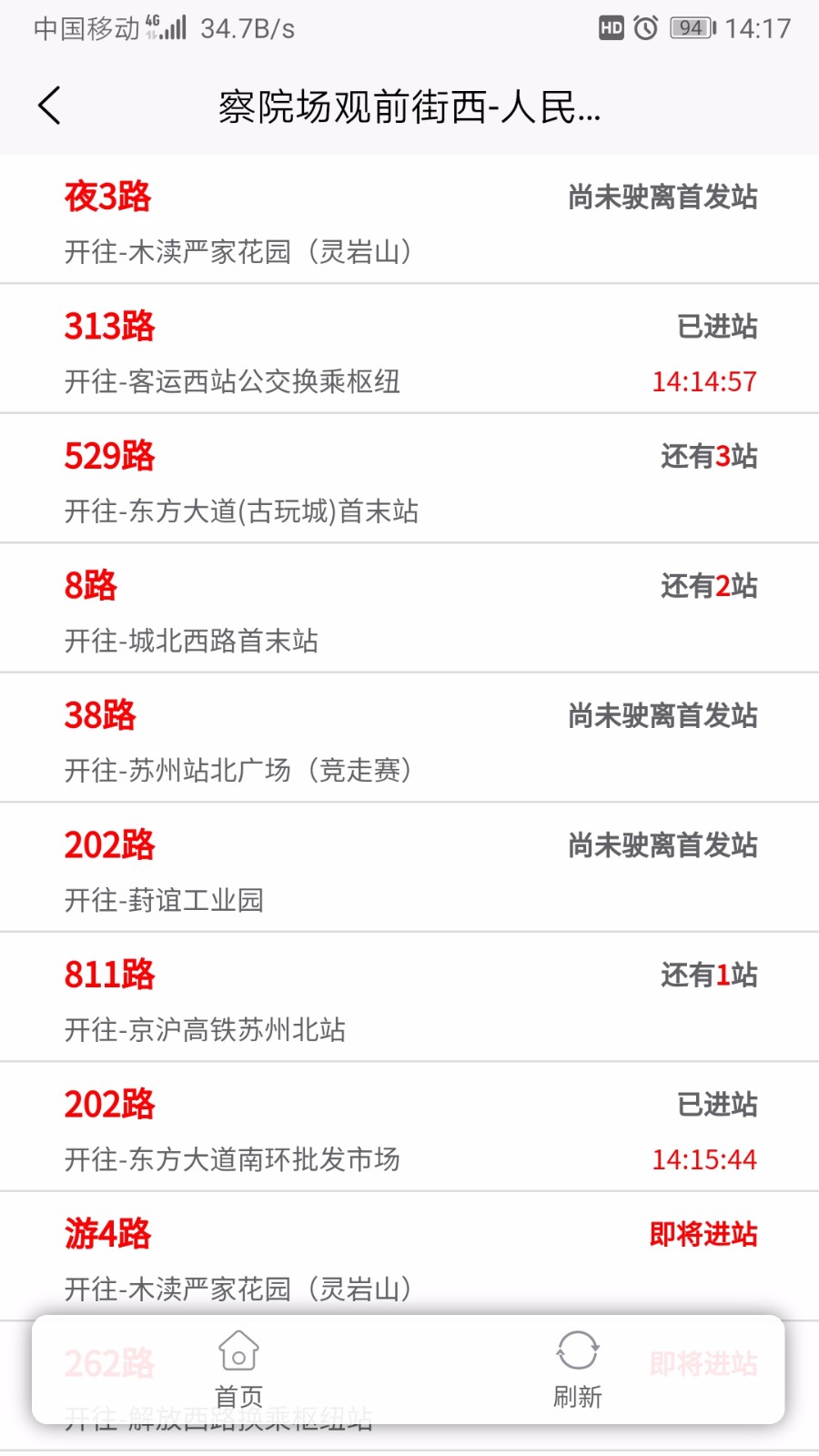Tap the station title 察院场观前街西
The height and width of the screenshot is (1456, 819).
pos(409,106)
